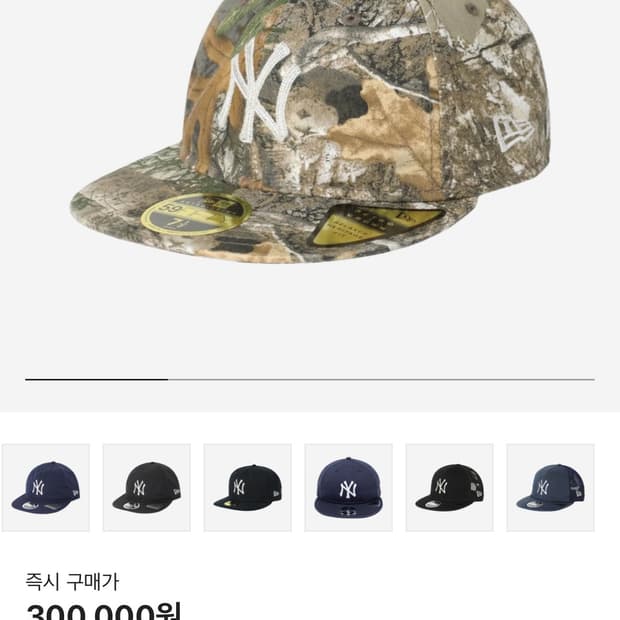Choose the black mesh-back cap thumbnail
Screen dimensions: 620x620
click(x=449, y=487)
